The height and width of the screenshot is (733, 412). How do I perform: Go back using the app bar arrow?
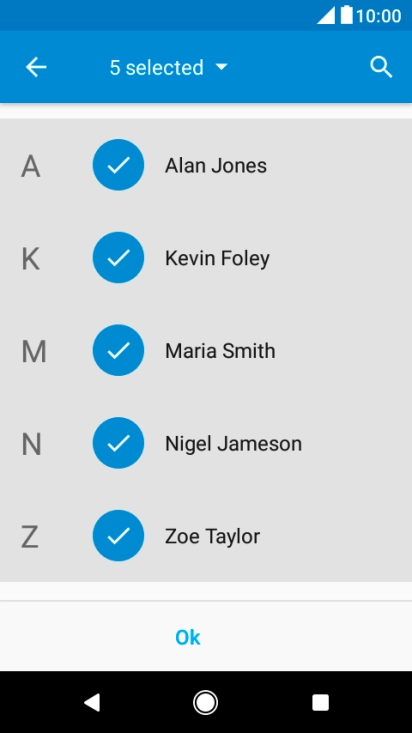36,67
